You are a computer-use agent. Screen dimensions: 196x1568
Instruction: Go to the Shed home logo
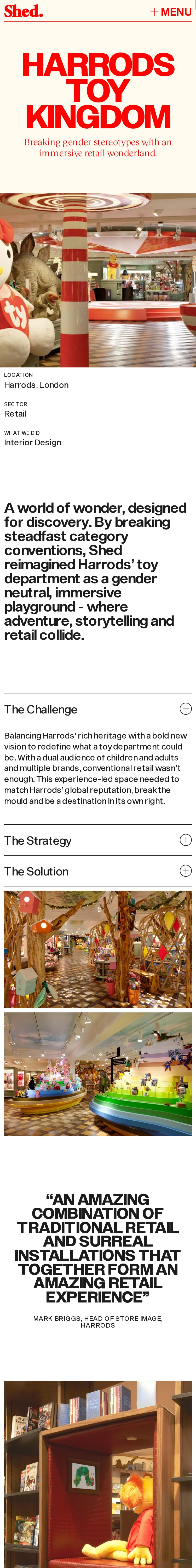click(x=23, y=11)
